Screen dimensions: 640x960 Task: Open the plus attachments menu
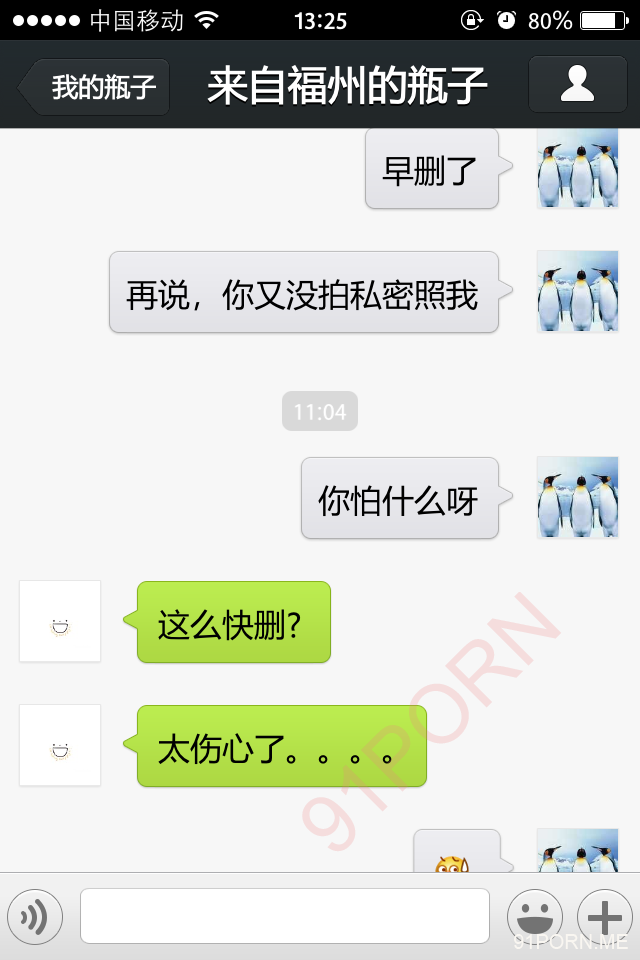(605, 916)
